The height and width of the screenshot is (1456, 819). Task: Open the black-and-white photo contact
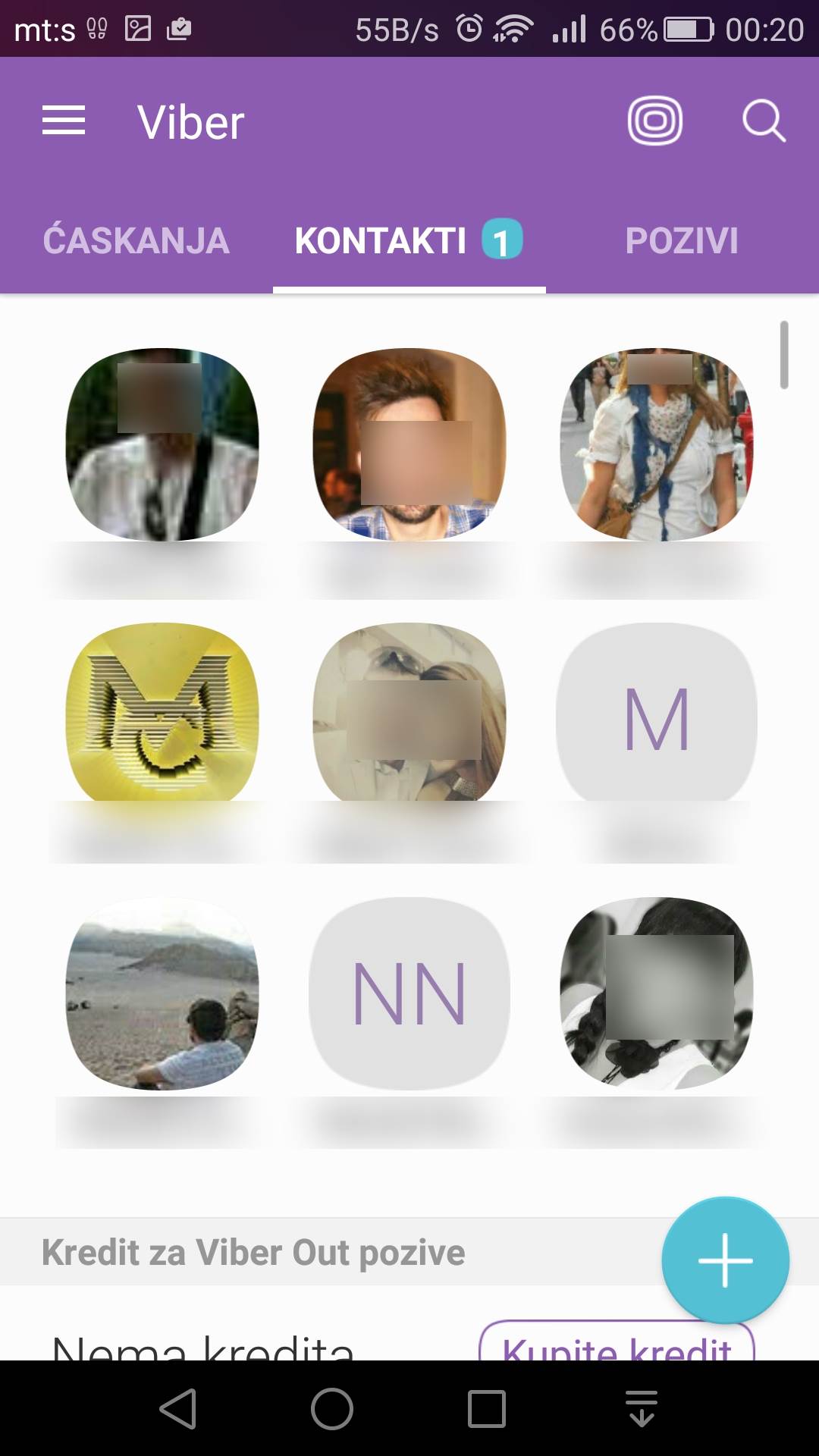coord(657,993)
